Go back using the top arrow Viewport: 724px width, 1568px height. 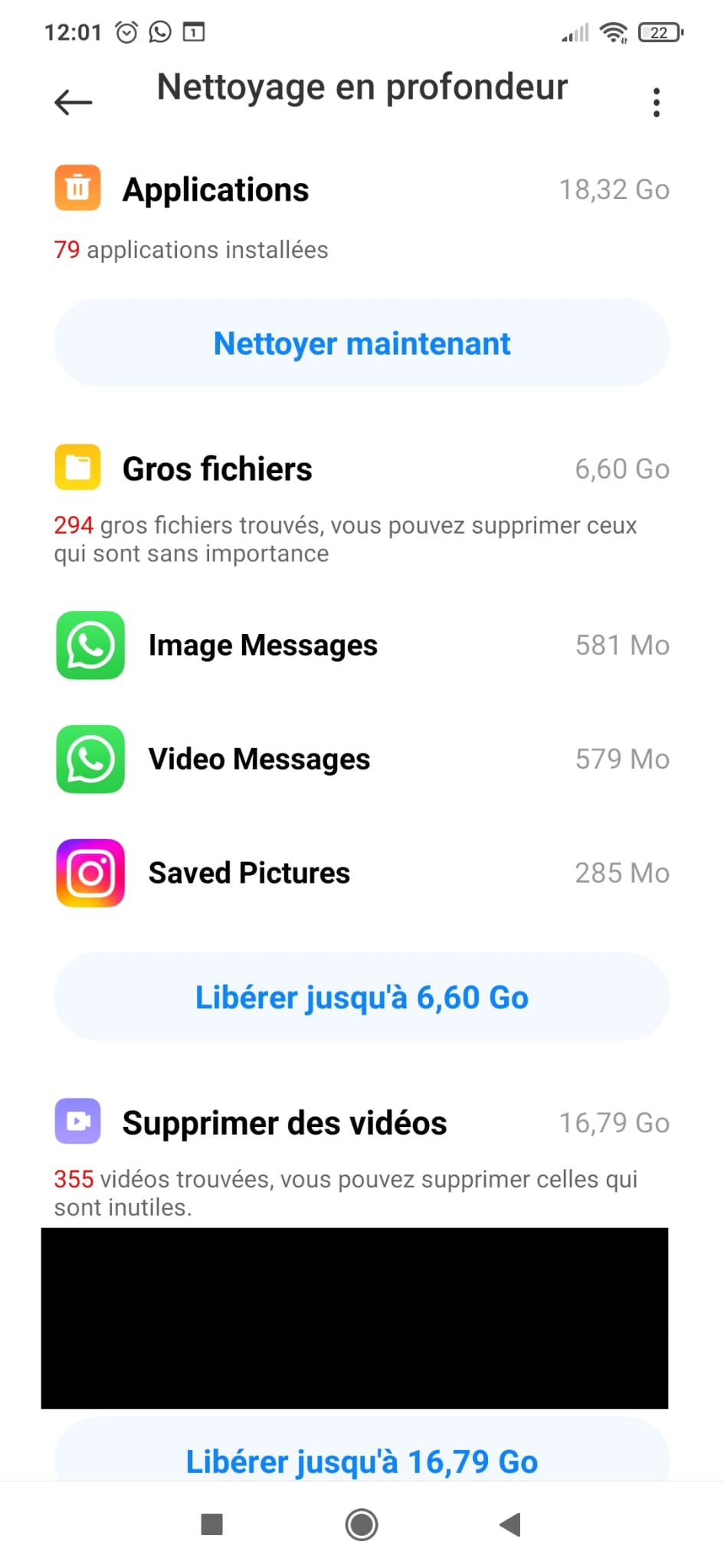(x=74, y=102)
